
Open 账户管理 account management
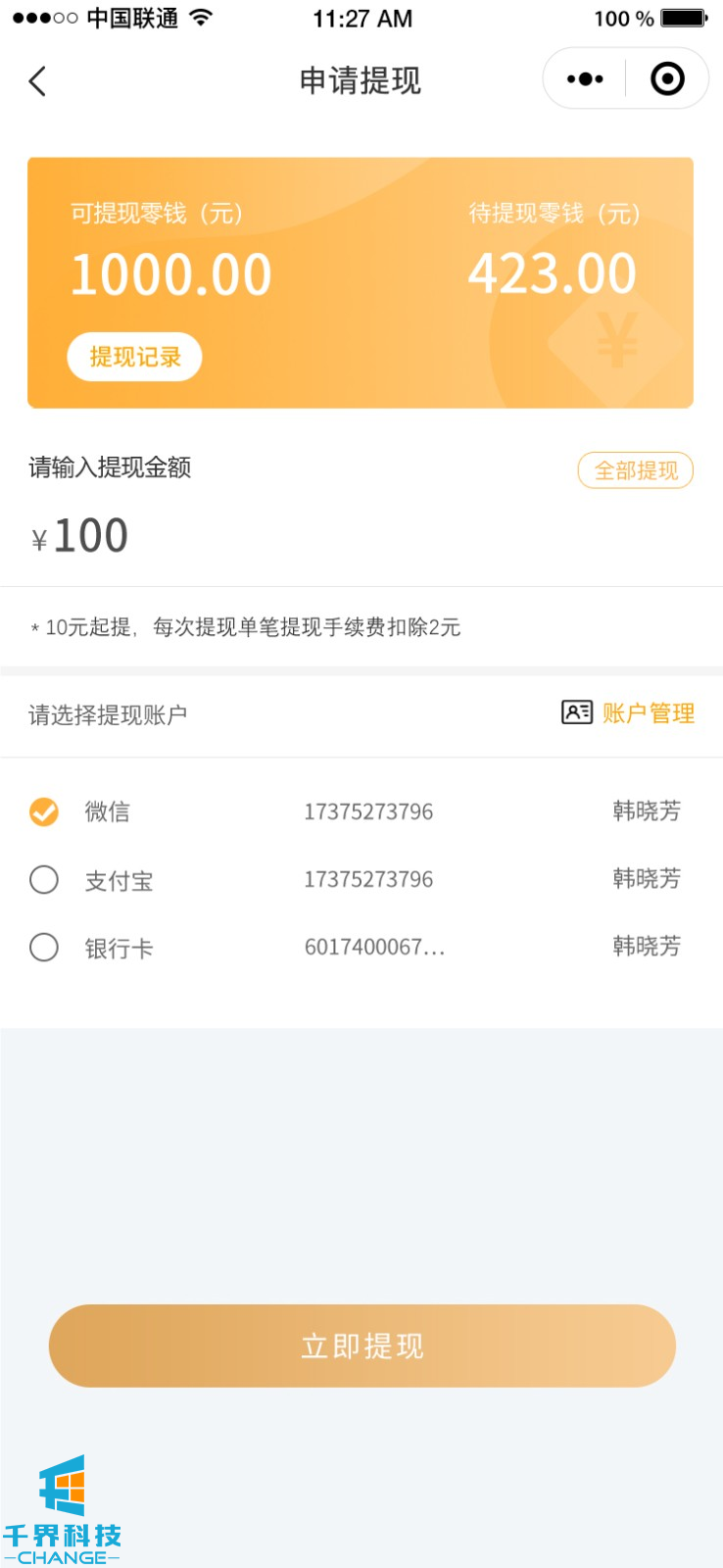click(x=629, y=713)
